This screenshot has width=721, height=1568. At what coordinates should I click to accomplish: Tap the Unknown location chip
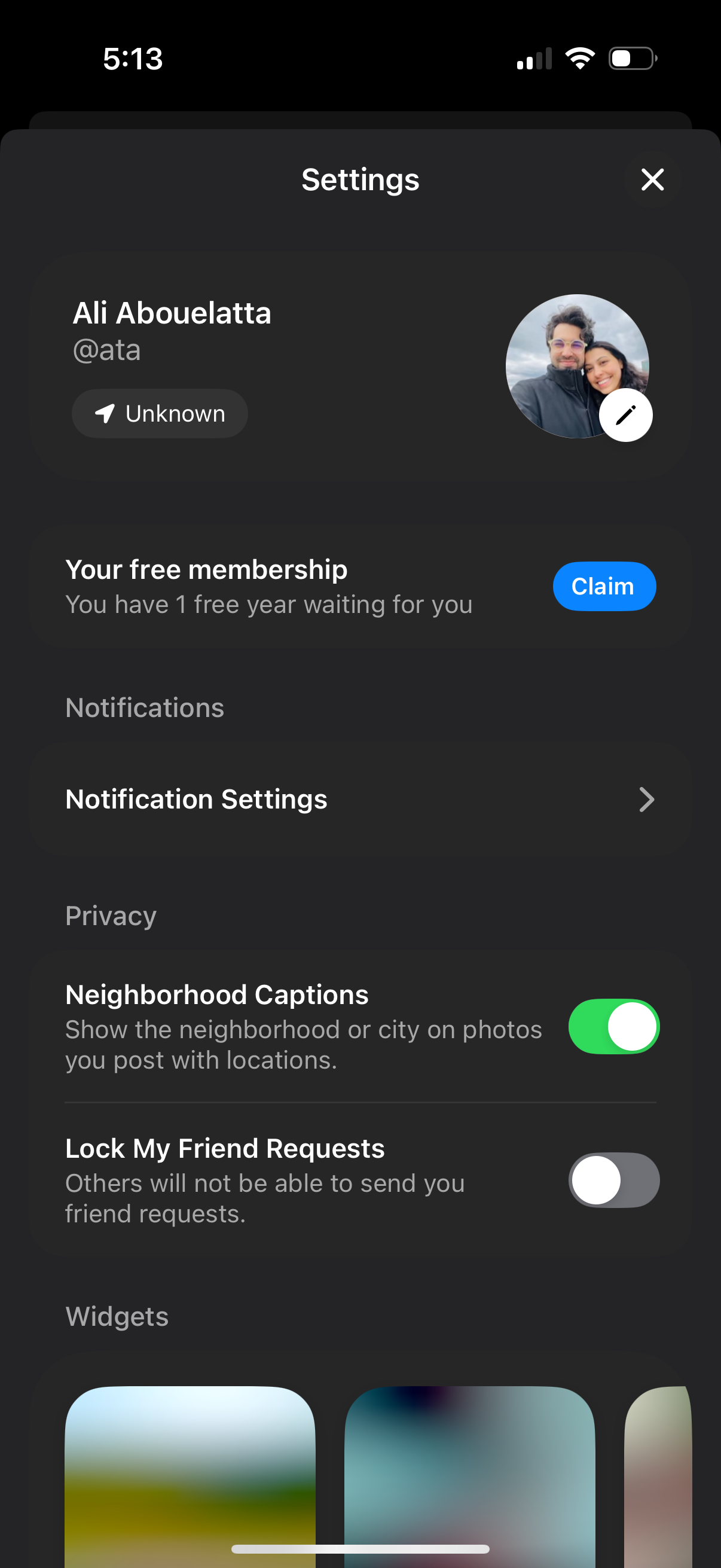(x=160, y=414)
